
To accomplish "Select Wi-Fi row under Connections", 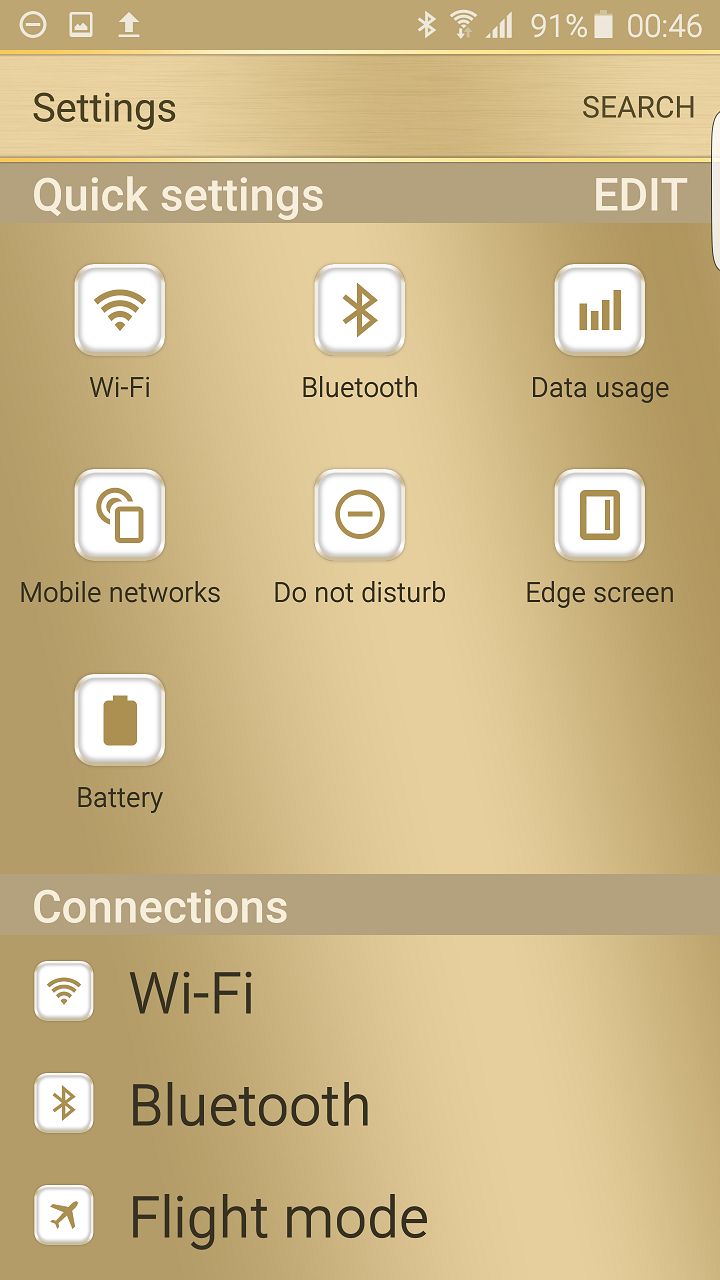I will point(360,992).
